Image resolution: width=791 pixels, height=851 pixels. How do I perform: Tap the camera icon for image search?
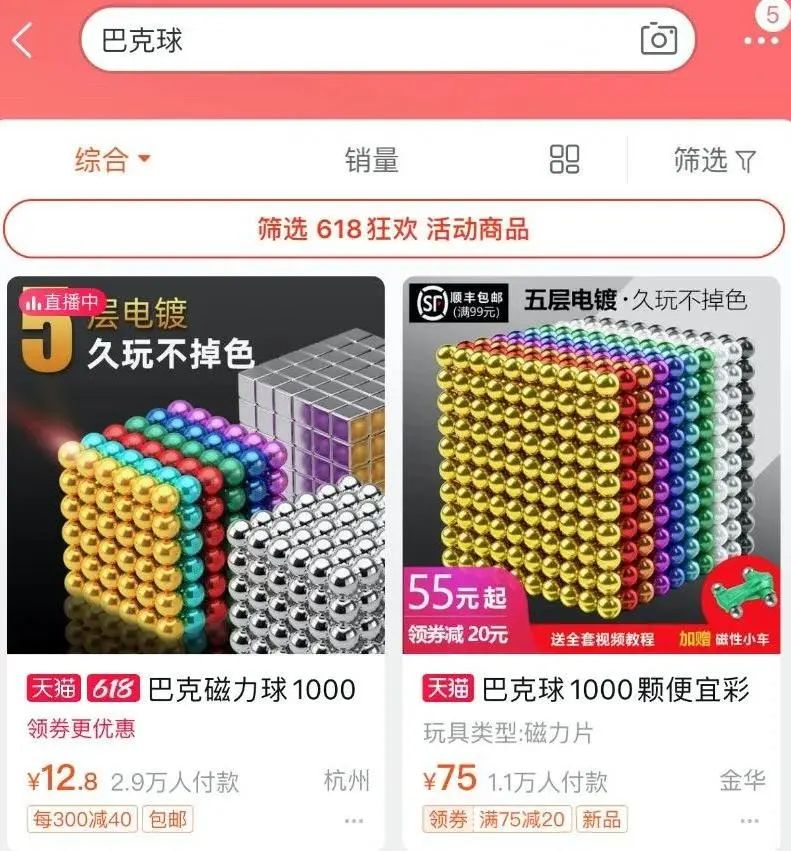pyautogui.click(x=660, y=37)
